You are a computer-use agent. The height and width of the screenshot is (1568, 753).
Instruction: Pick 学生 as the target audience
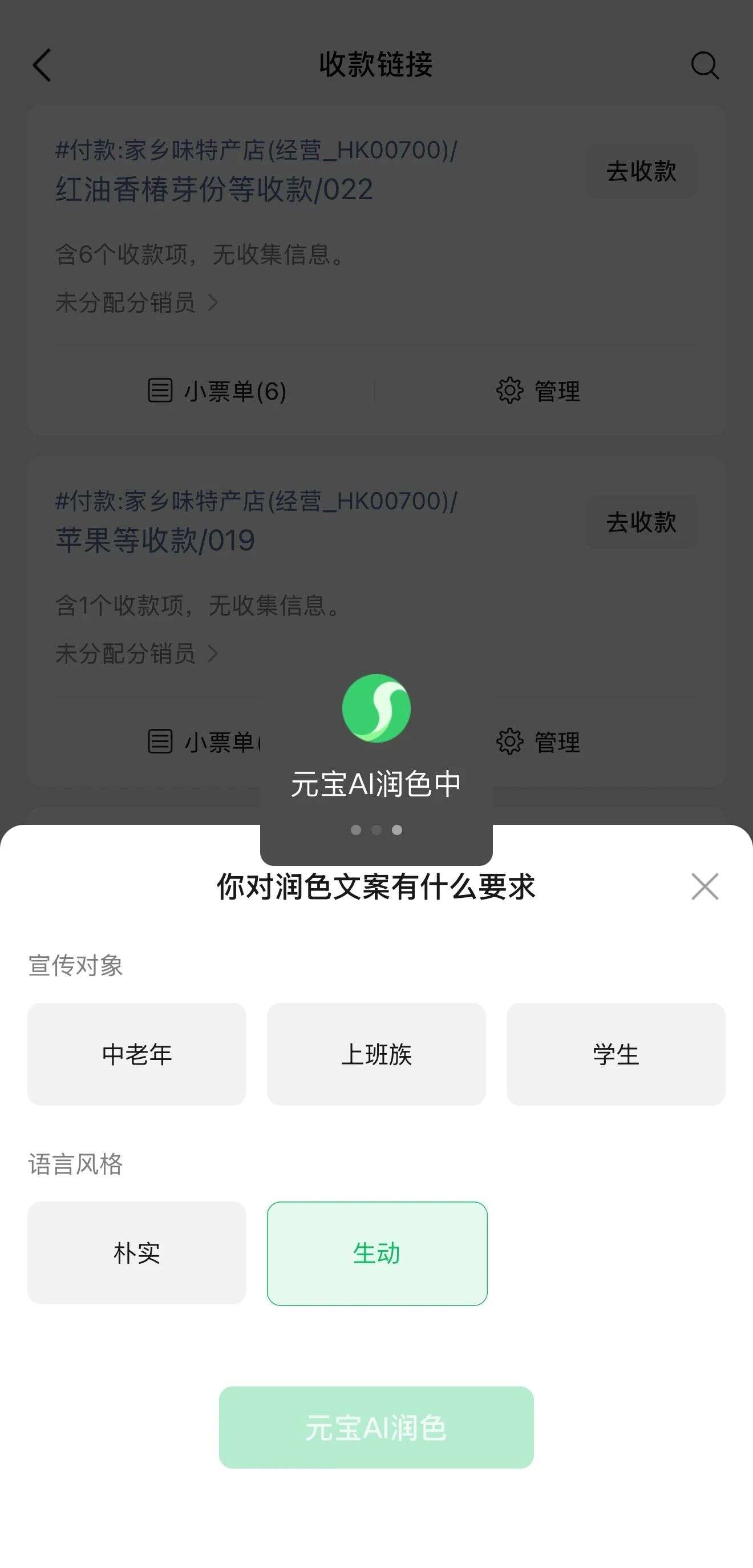point(616,1054)
